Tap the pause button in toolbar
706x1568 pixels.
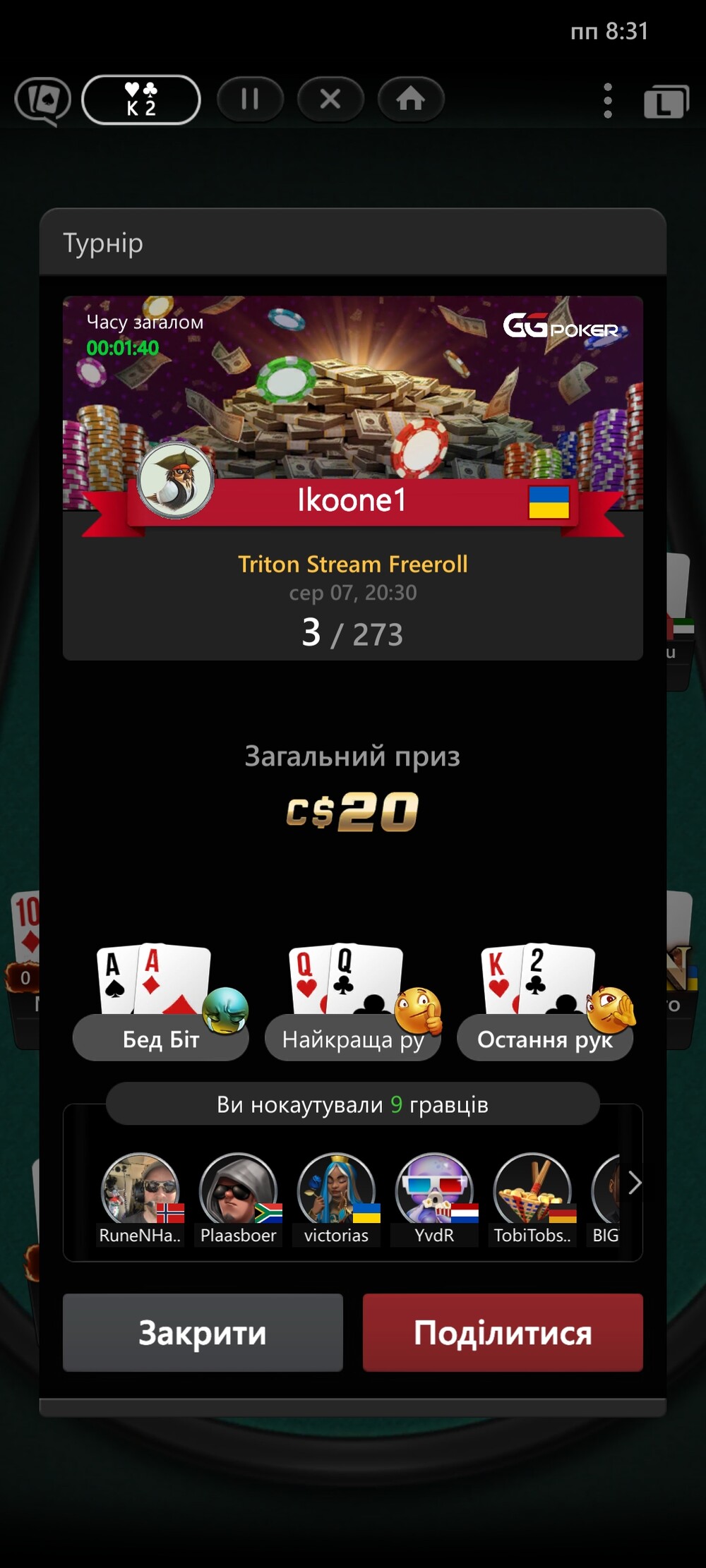(250, 99)
